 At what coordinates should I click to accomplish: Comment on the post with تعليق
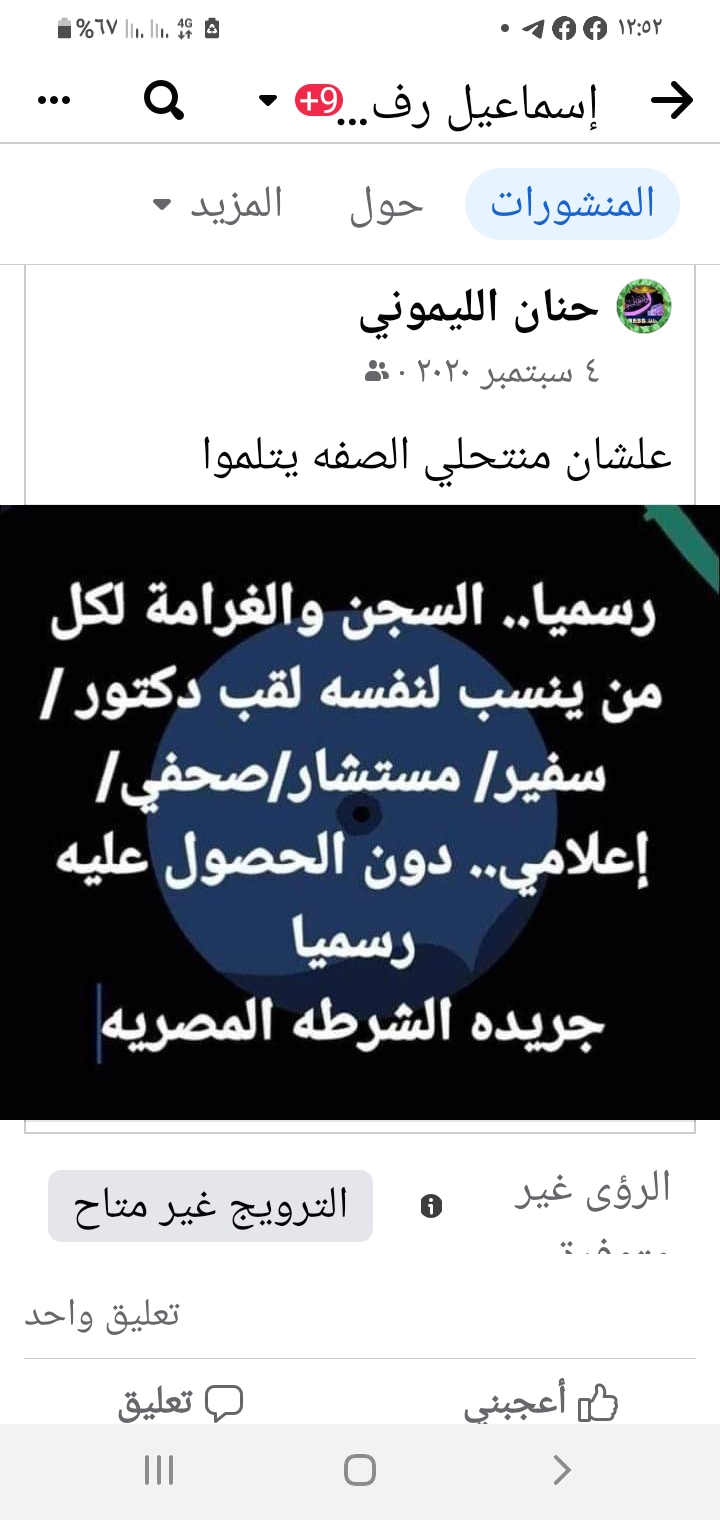tap(181, 1402)
